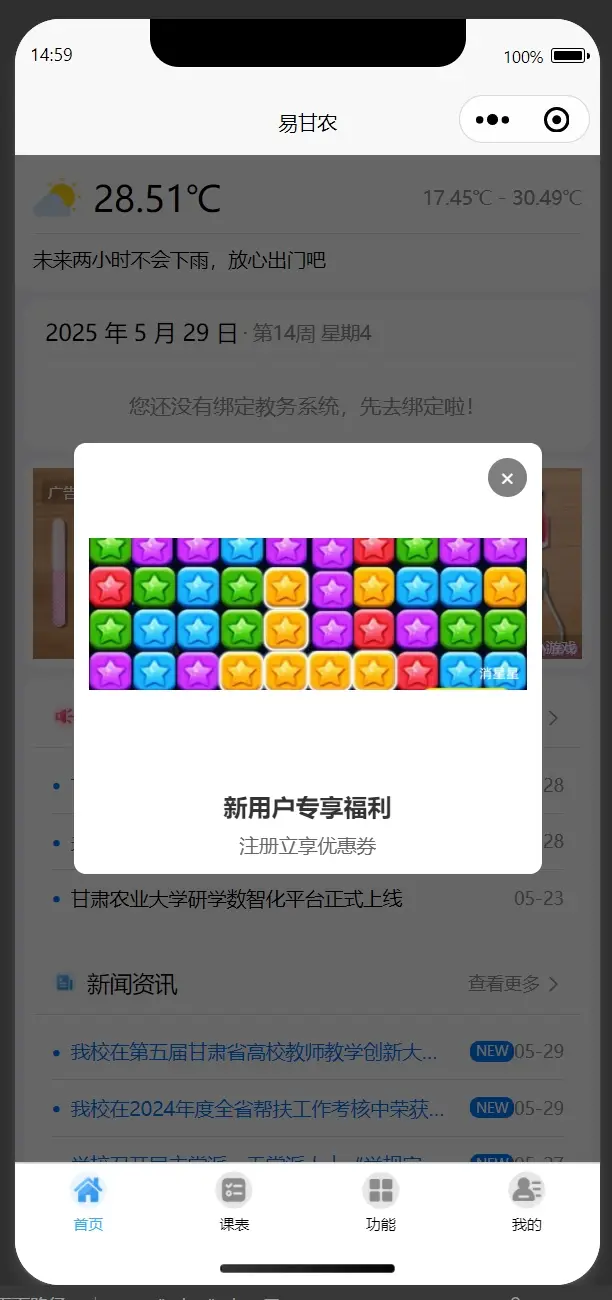Switch to the 课表 tab
The image size is (612, 1300).
(x=234, y=1201)
